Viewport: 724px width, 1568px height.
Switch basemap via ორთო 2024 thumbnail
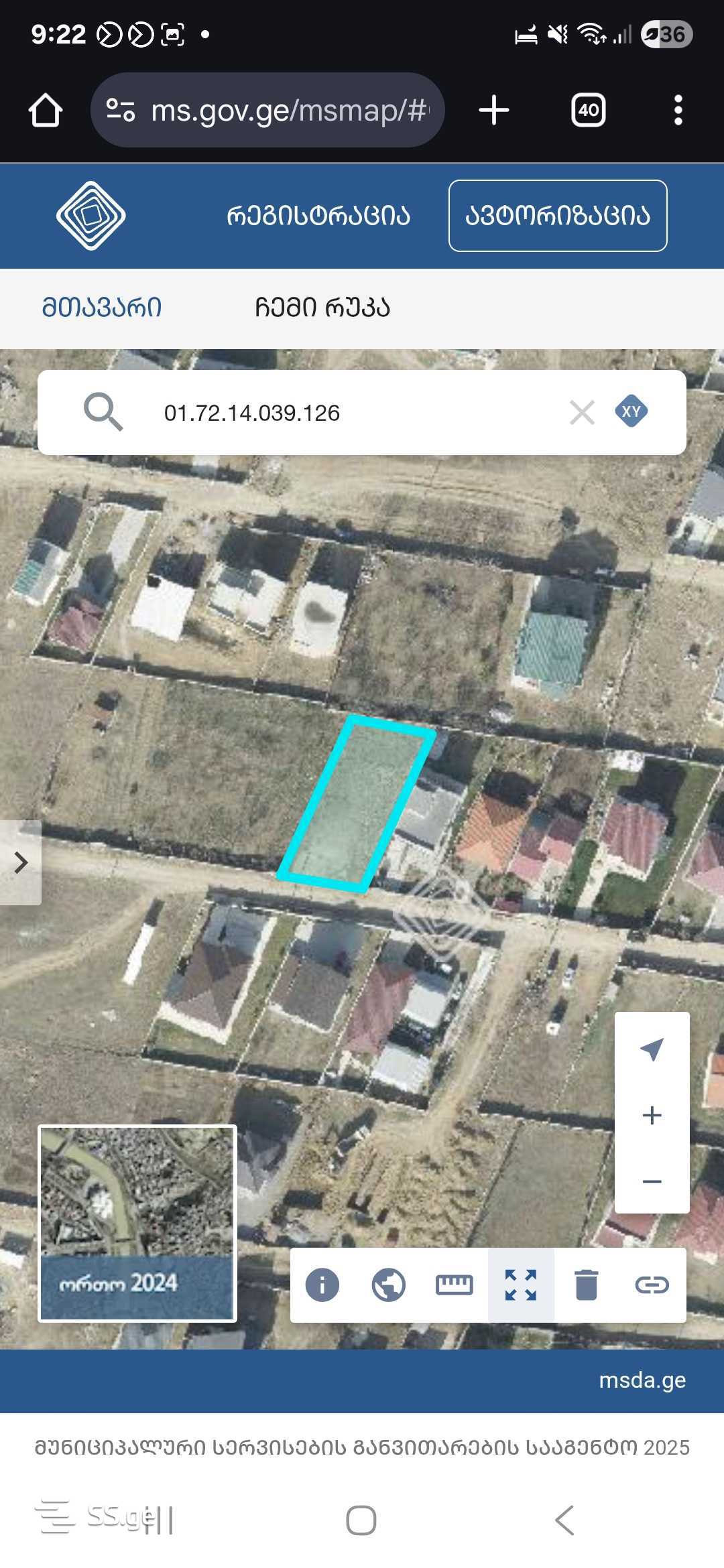coord(137,1223)
